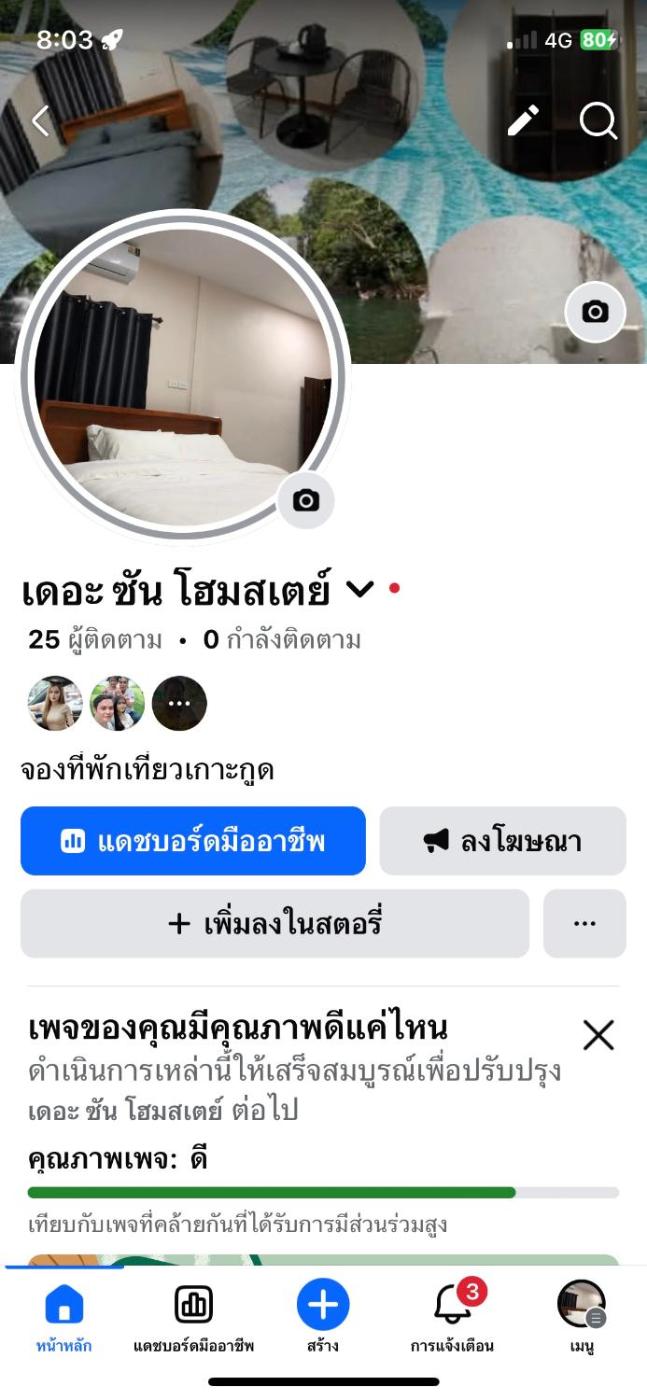Tap the ลงโฆษณา advertise button
The image size is (647, 1400).
pyautogui.click(x=502, y=841)
